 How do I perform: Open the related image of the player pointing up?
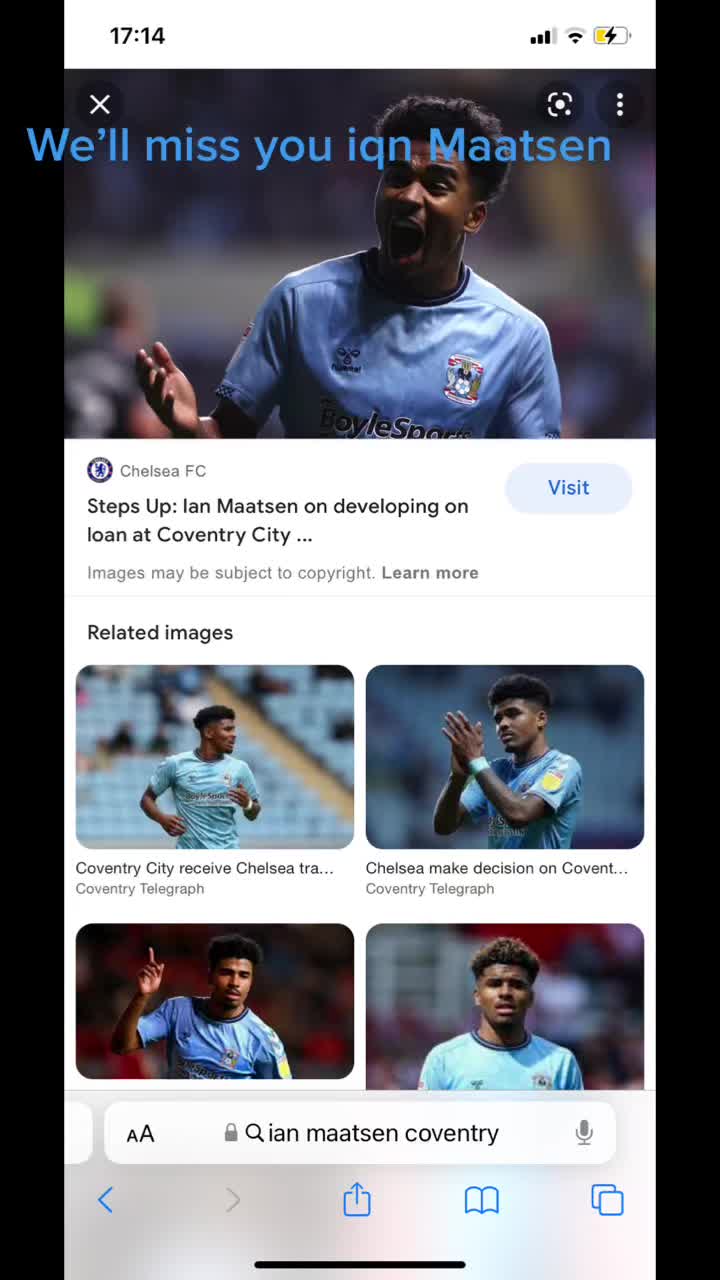point(215,1001)
